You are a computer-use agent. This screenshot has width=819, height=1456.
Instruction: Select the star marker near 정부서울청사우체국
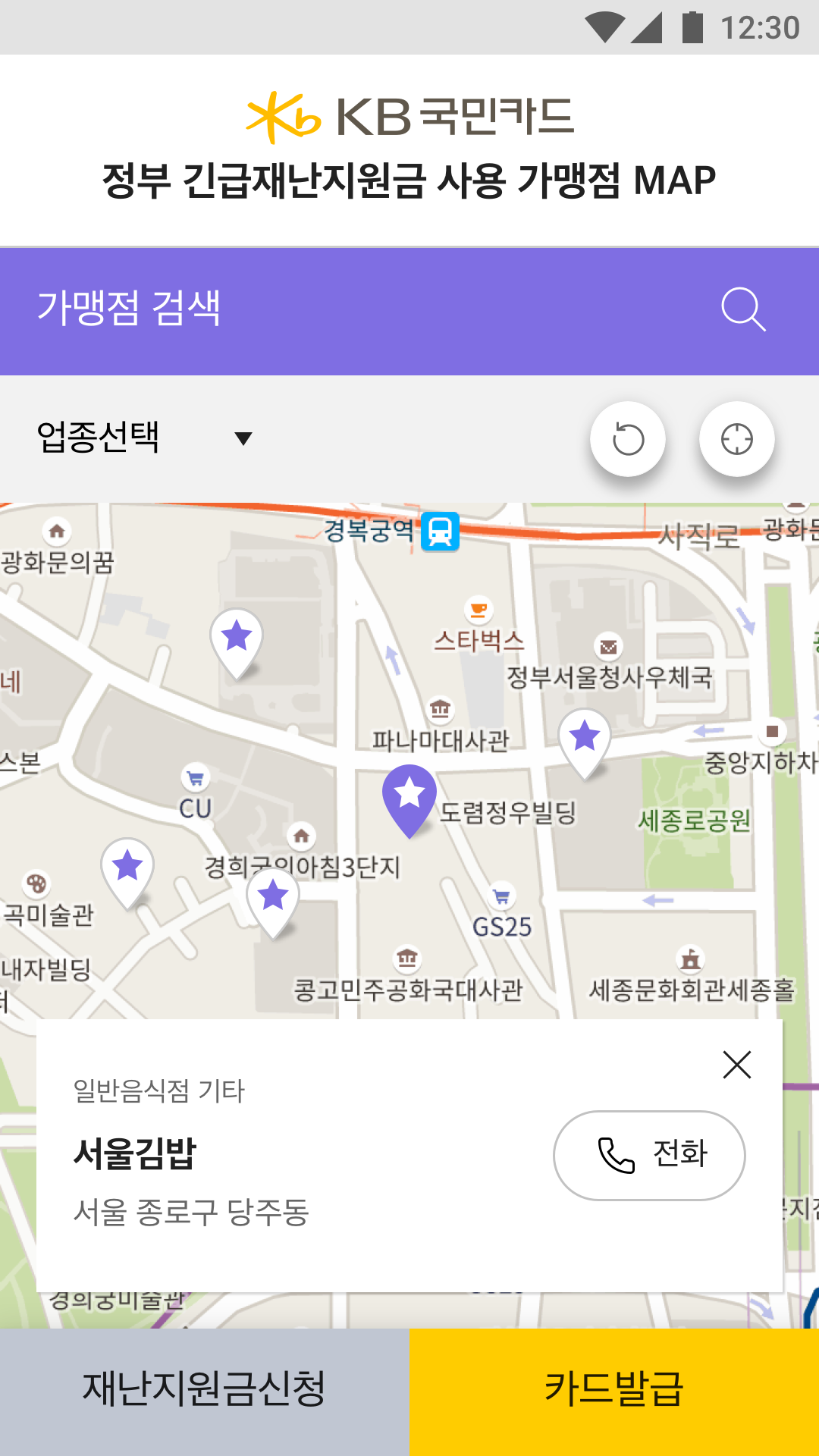pos(585,743)
